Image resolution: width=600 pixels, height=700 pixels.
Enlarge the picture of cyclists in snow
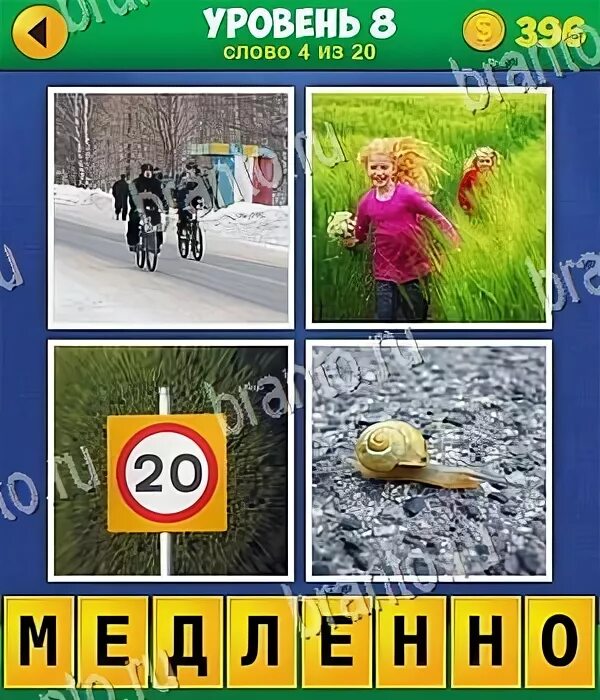tap(170, 207)
